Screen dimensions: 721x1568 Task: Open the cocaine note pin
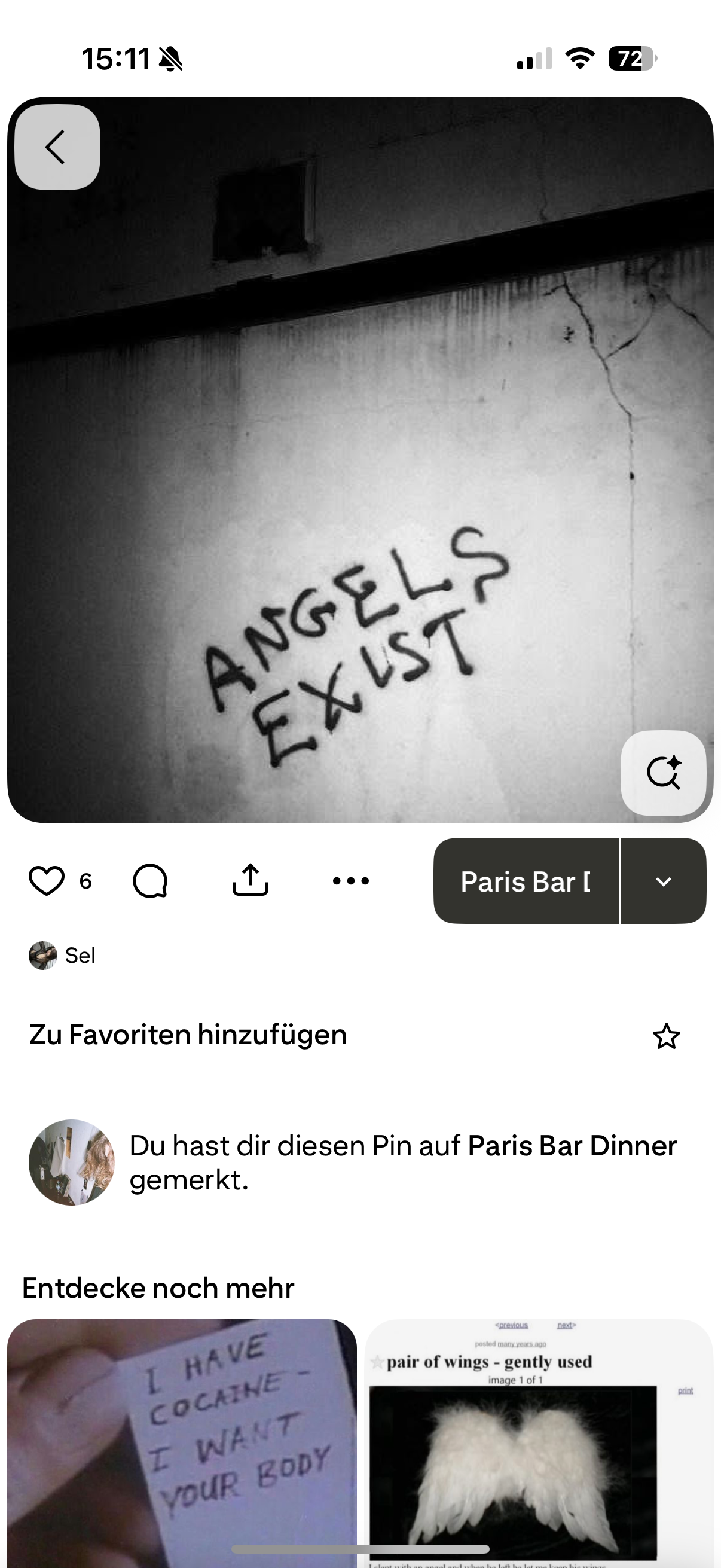click(181, 1442)
